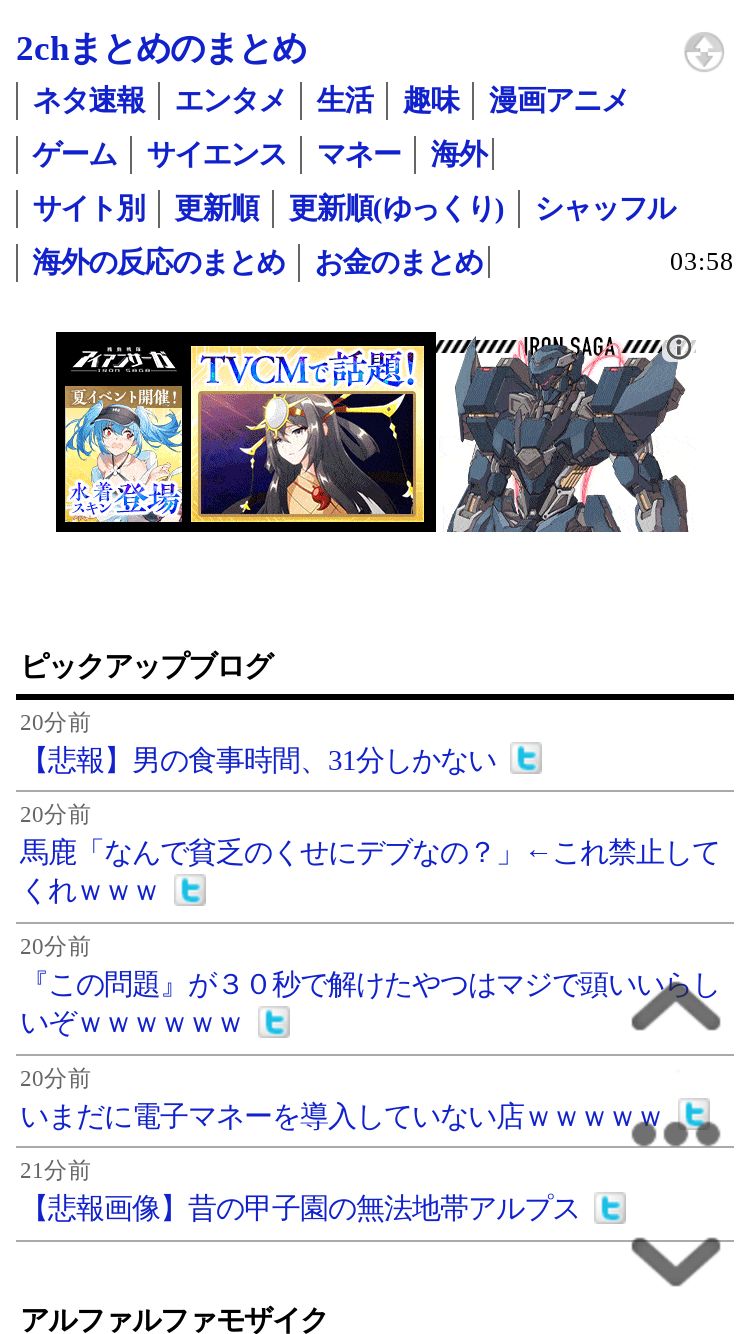Tap the シャッフル link
750x1334 pixels.
tap(606, 208)
